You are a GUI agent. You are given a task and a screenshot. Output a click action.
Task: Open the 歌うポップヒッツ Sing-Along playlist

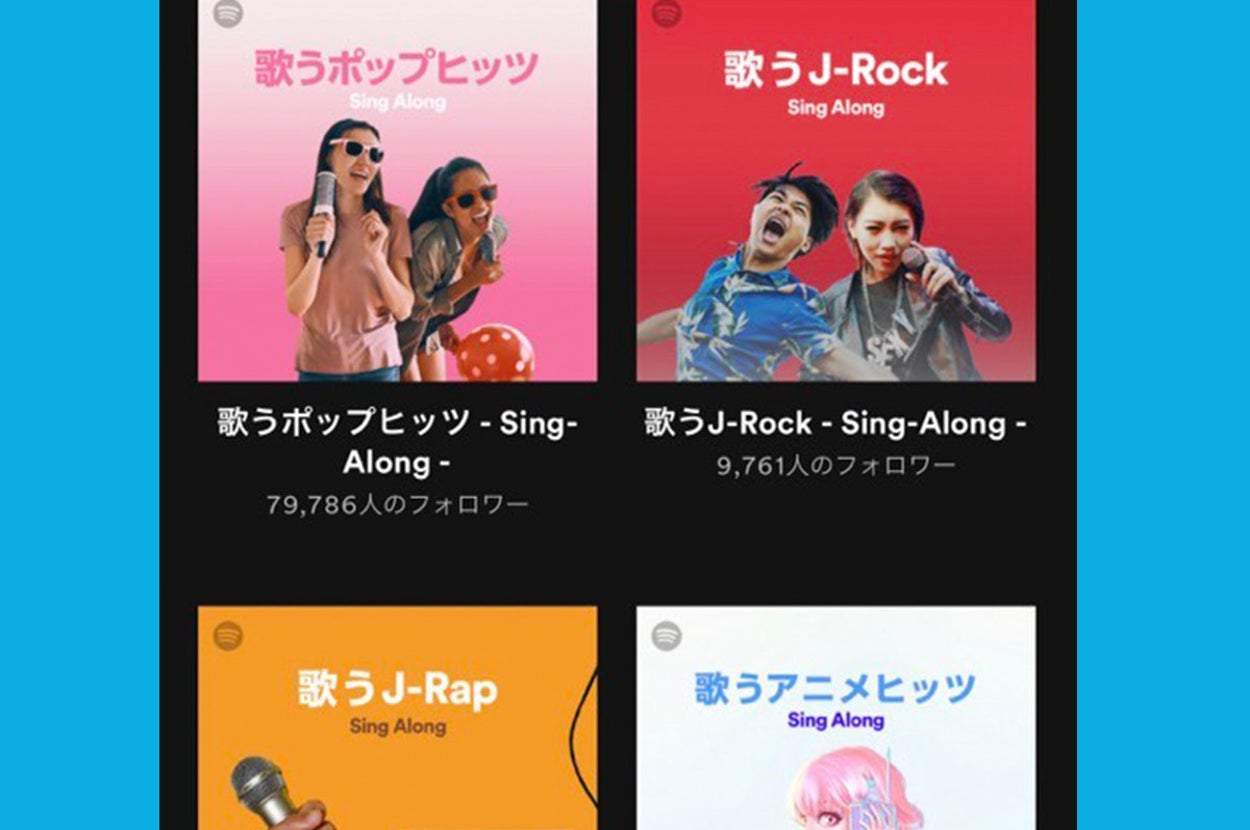point(397,190)
